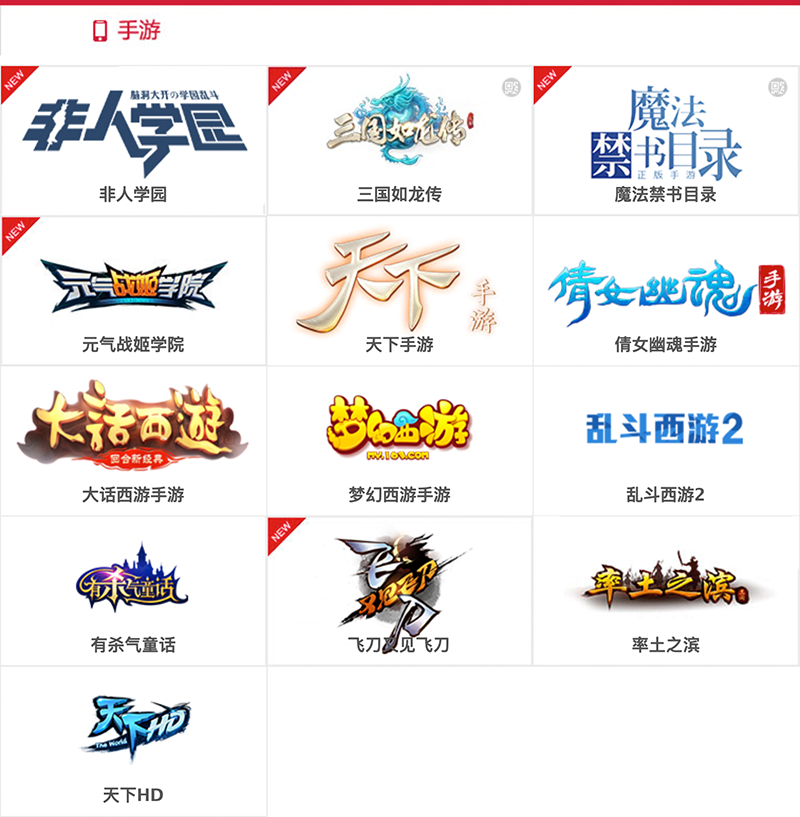Image resolution: width=800 pixels, height=817 pixels.
Task: Open 倩女幽魂手游 game card
Action: click(666, 290)
